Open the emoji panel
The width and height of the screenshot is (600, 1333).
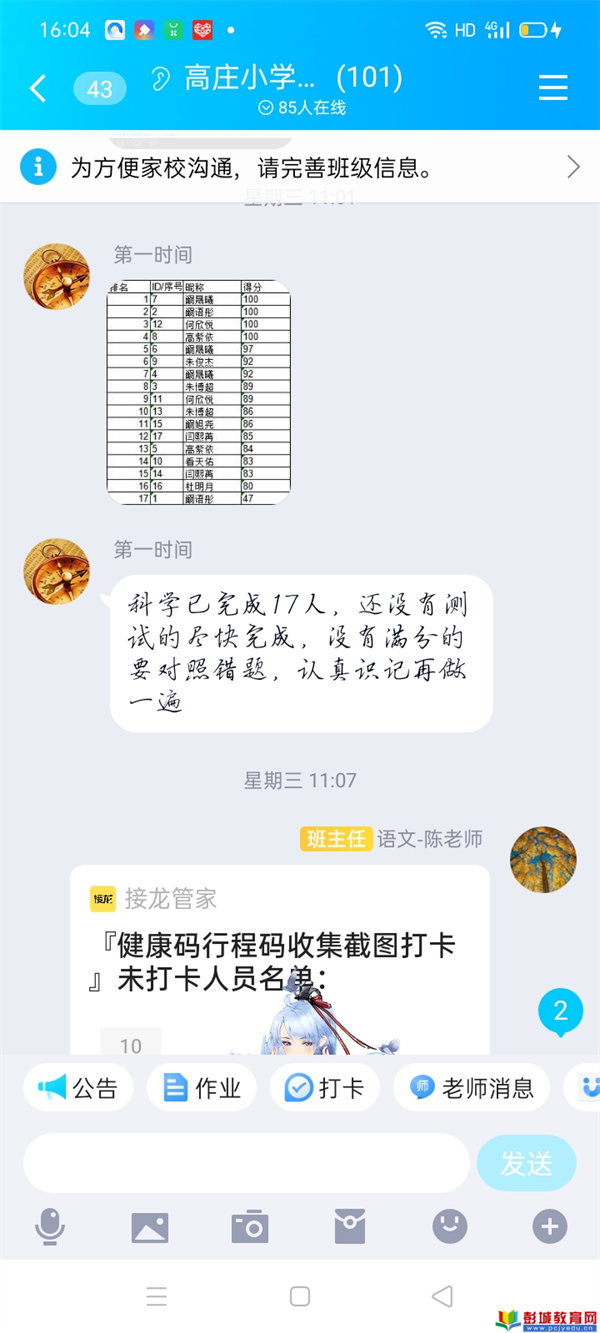450,1226
